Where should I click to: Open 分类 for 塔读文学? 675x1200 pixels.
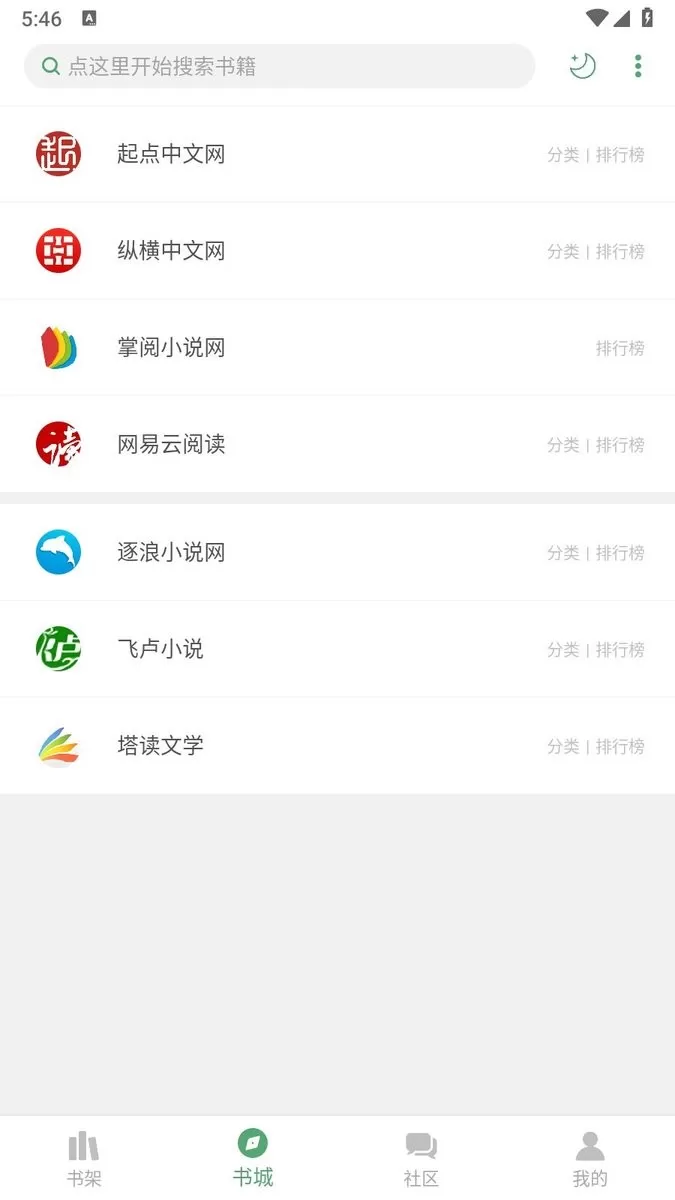click(x=563, y=747)
